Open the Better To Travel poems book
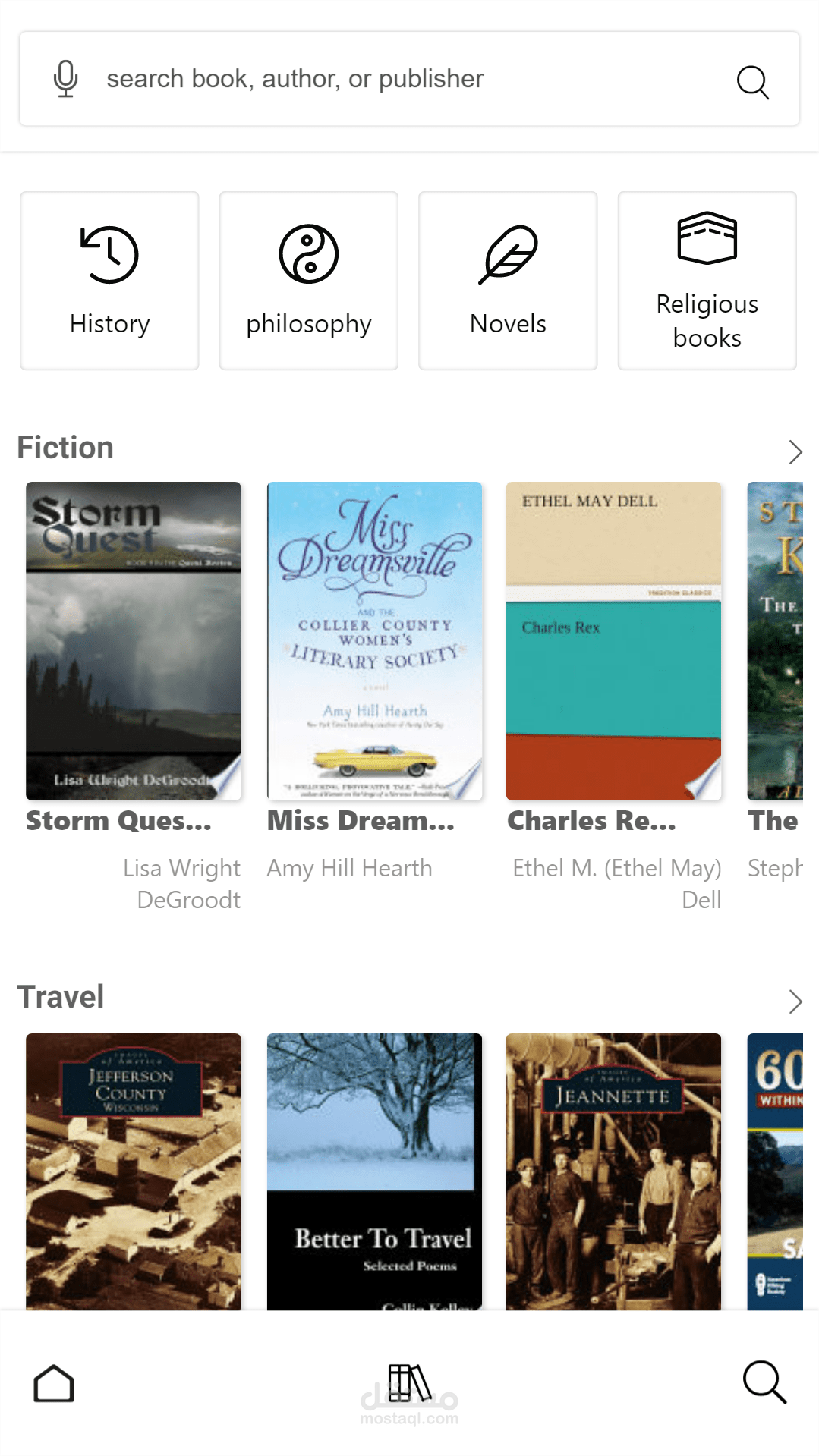 pyautogui.click(x=374, y=1171)
